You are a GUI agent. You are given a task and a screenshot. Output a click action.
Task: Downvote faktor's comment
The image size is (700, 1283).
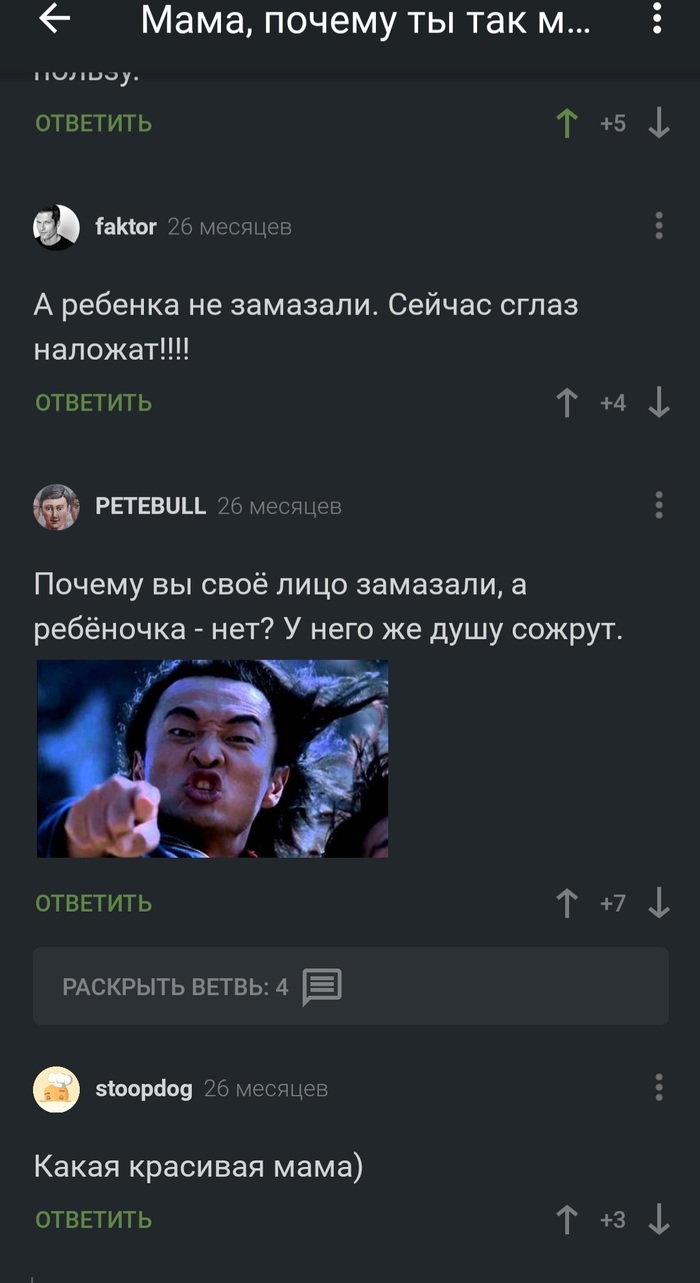pyautogui.click(x=658, y=402)
